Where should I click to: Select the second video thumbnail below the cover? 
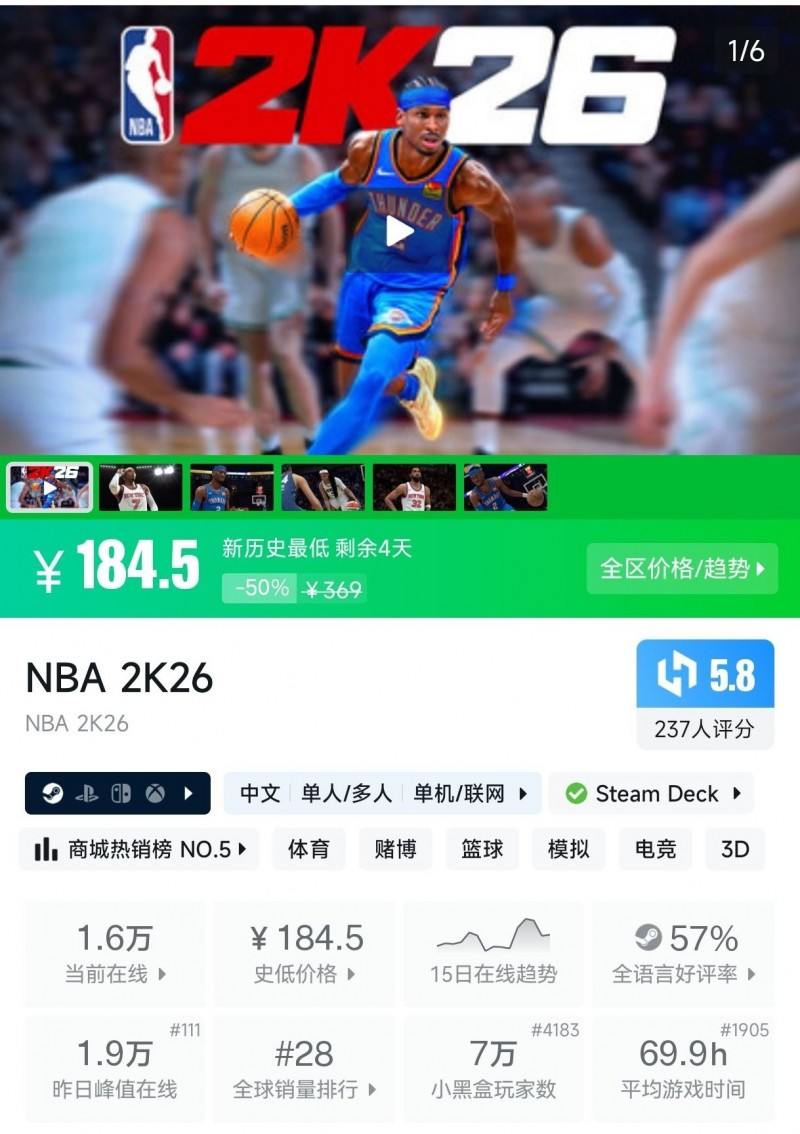point(141,486)
